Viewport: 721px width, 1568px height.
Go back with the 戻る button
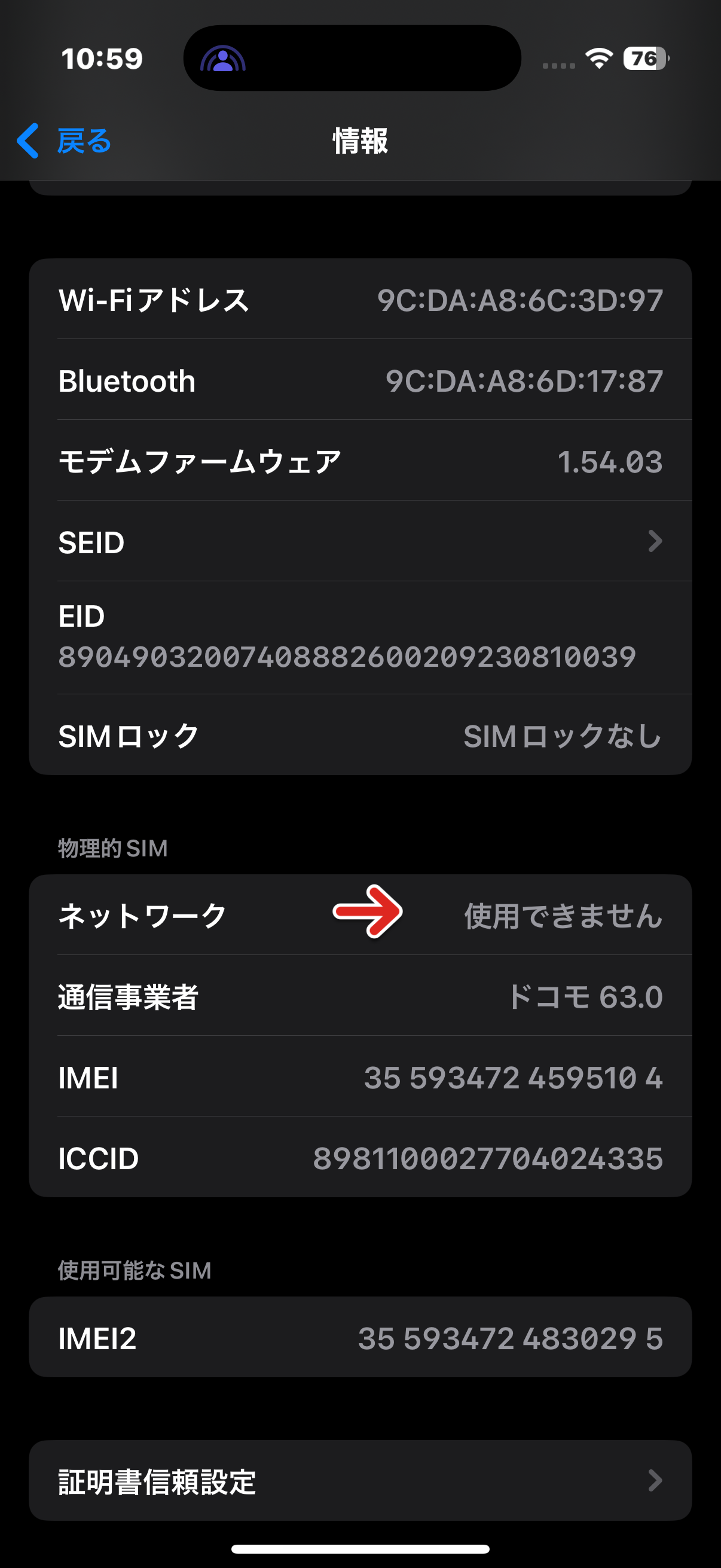click(x=65, y=141)
